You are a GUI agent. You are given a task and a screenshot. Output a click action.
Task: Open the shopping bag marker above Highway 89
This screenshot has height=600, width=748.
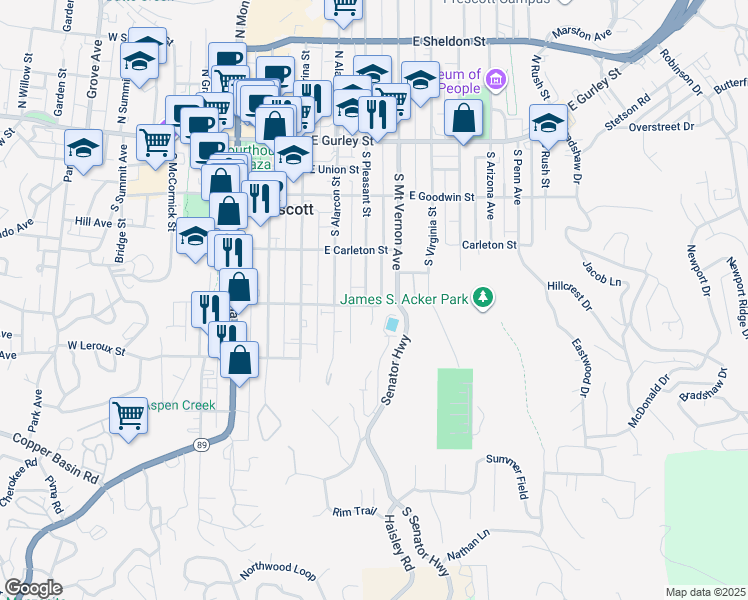[x=239, y=363]
